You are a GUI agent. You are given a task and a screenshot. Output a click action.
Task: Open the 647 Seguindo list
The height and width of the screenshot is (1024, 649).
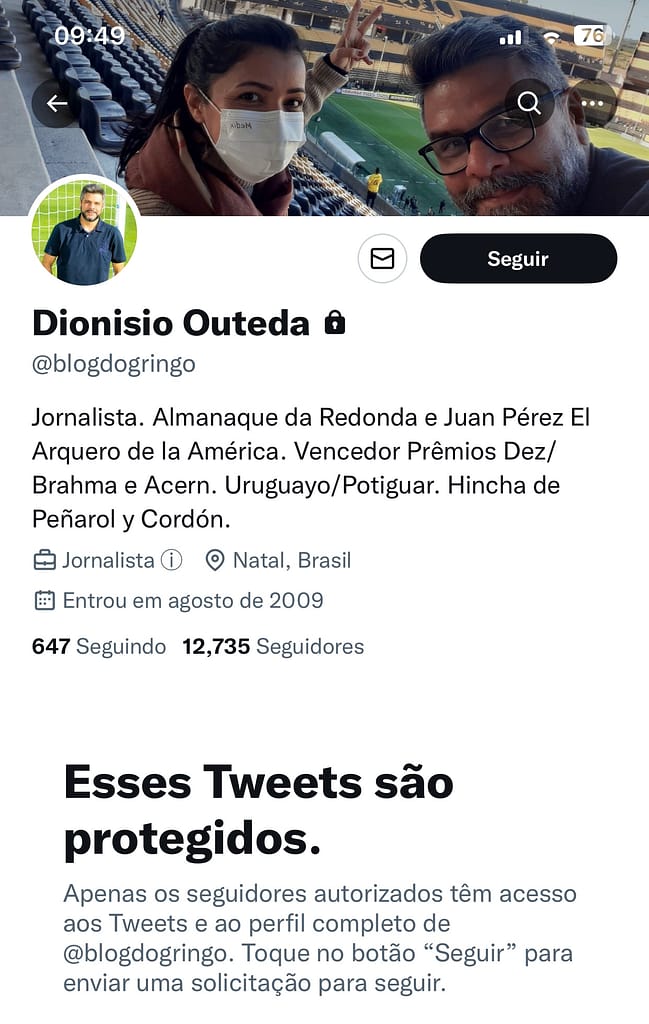tap(99, 647)
